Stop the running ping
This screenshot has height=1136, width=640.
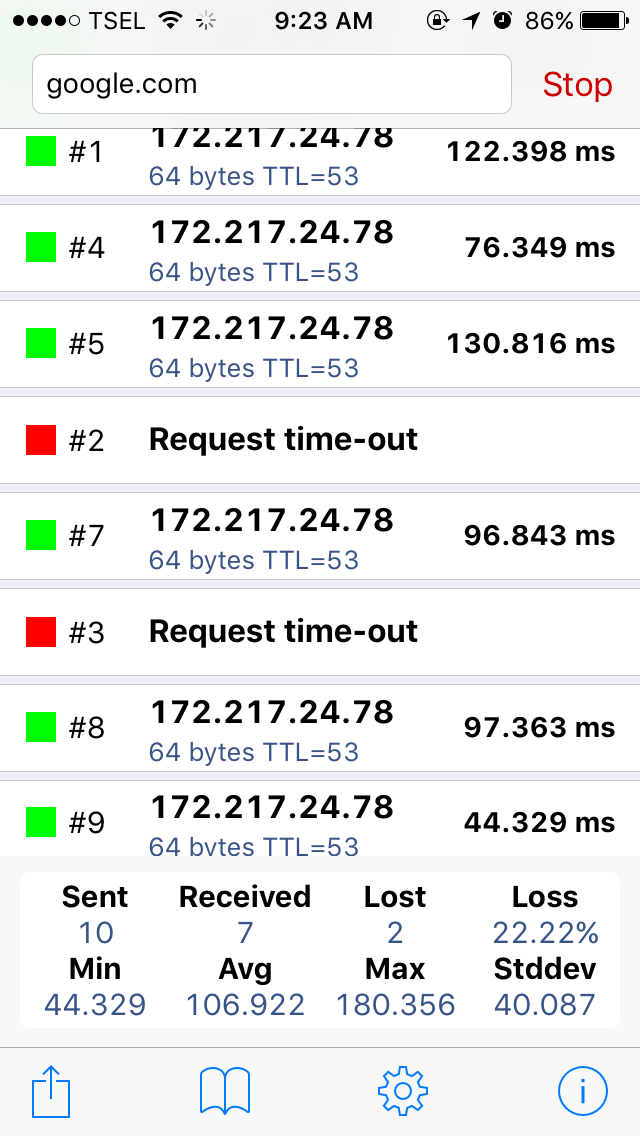point(577,85)
